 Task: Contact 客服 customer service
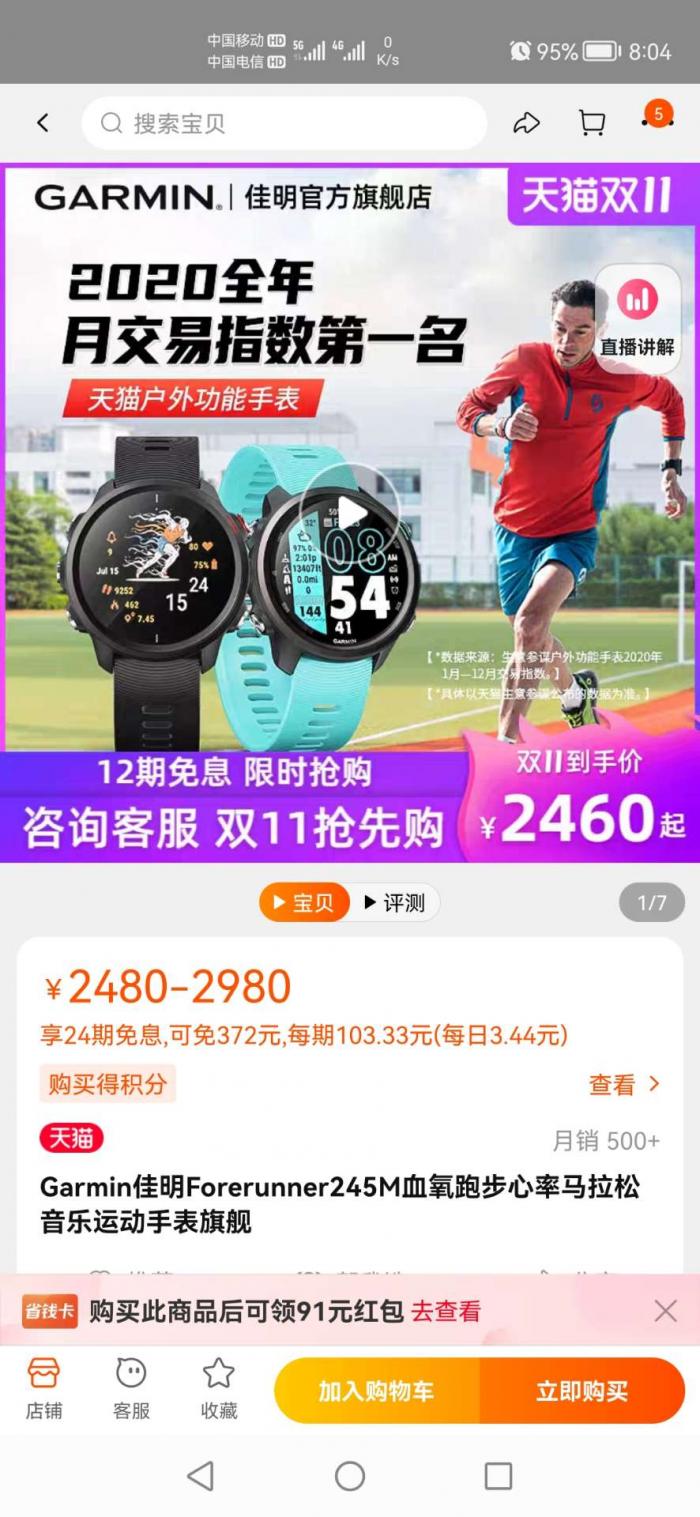coord(131,1388)
